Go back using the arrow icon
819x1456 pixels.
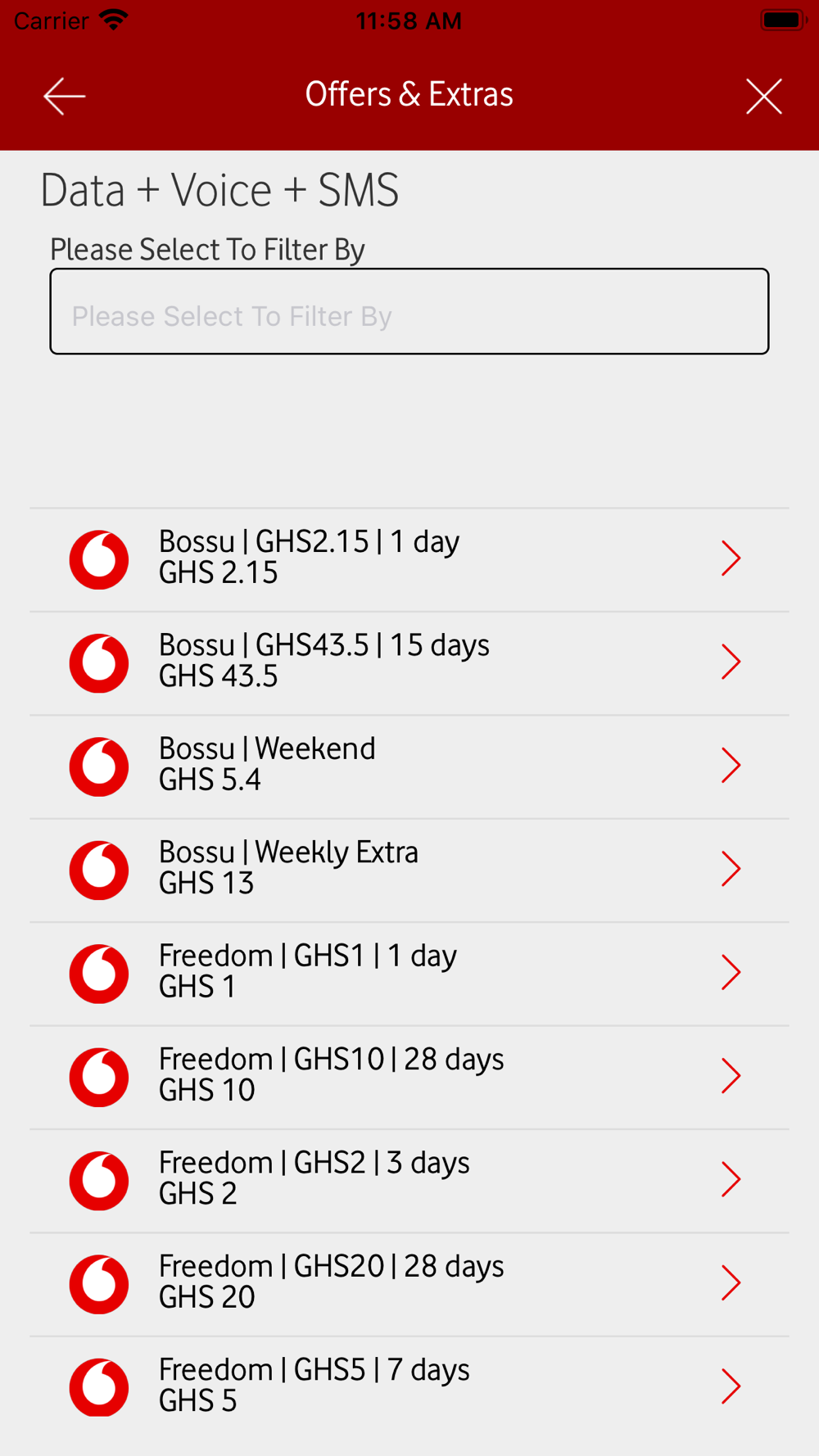point(65,96)
